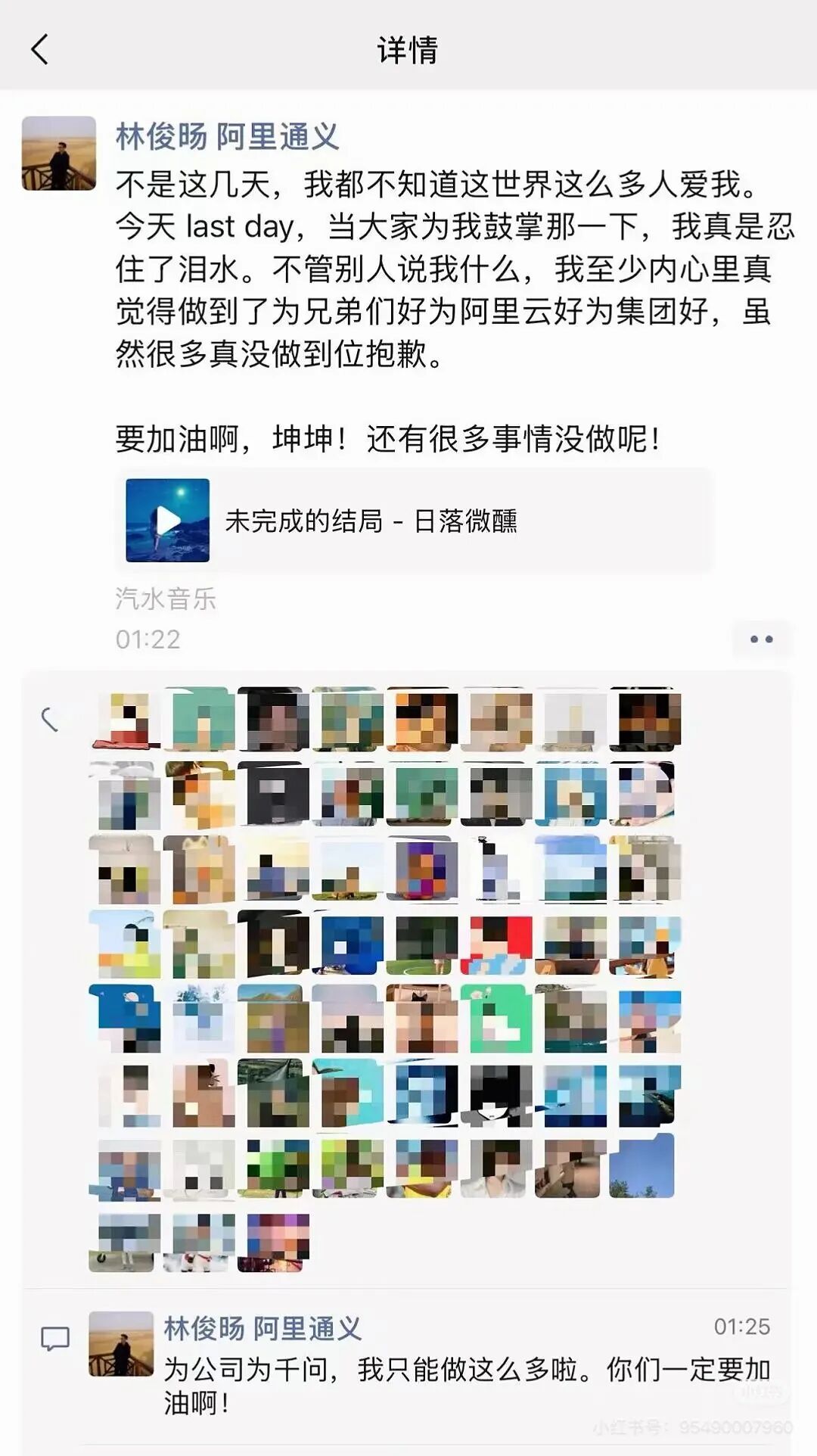Tap the unblurred tree-and-sky avatar among the likes
Screen dimensions: 817x1456
(x=641, y=1166)
